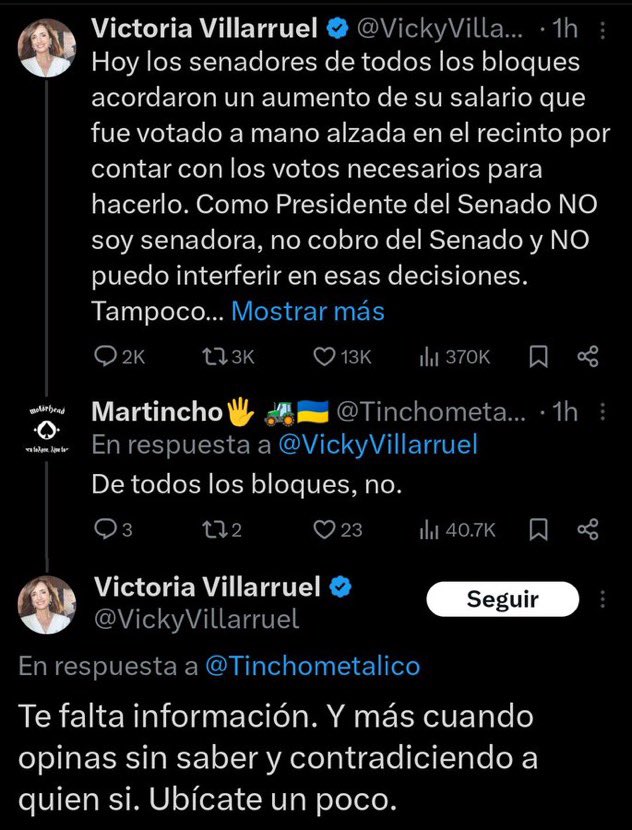Open overflow menu beside the Seguir button
This screenshot has height=830, width=632.
click(601, 600)
